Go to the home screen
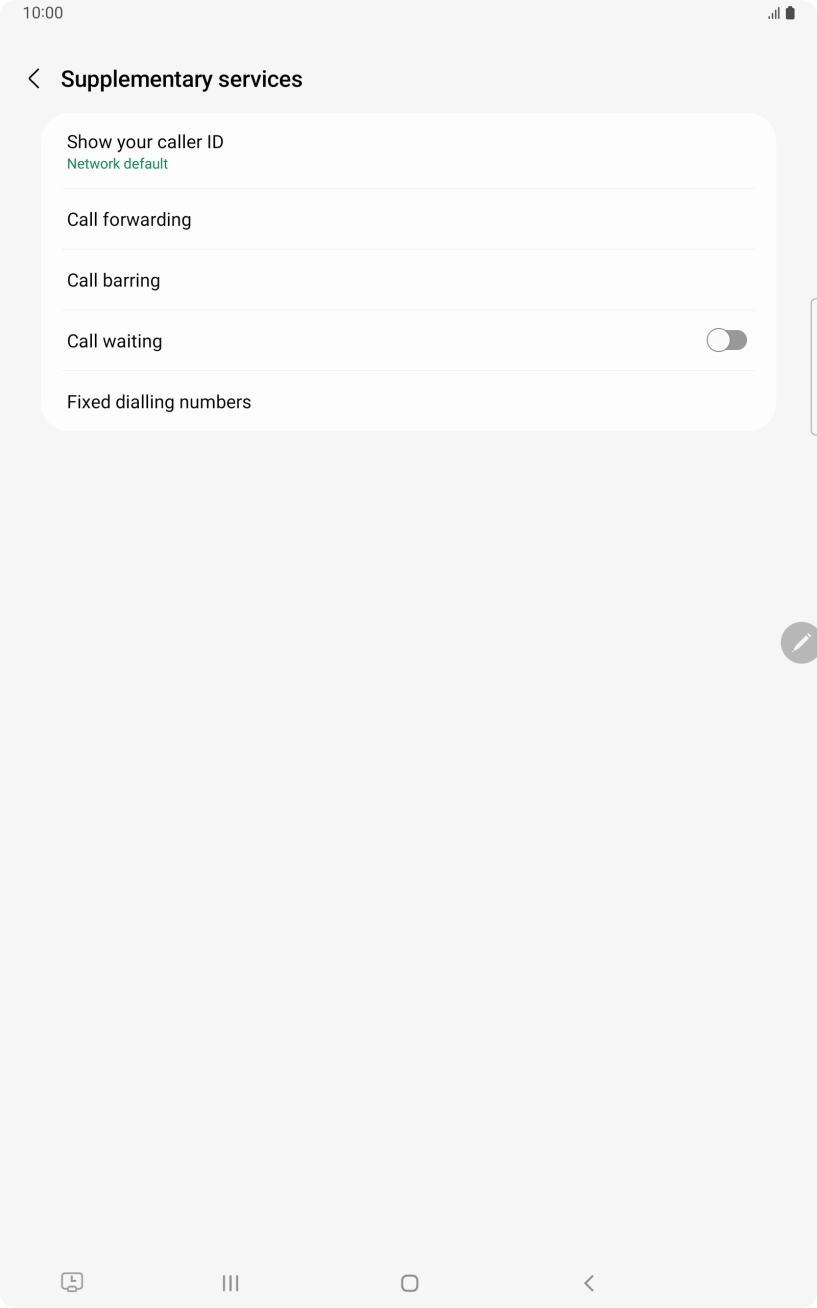Screen dimensions: 817x1308 click(x=409, y=1283)
